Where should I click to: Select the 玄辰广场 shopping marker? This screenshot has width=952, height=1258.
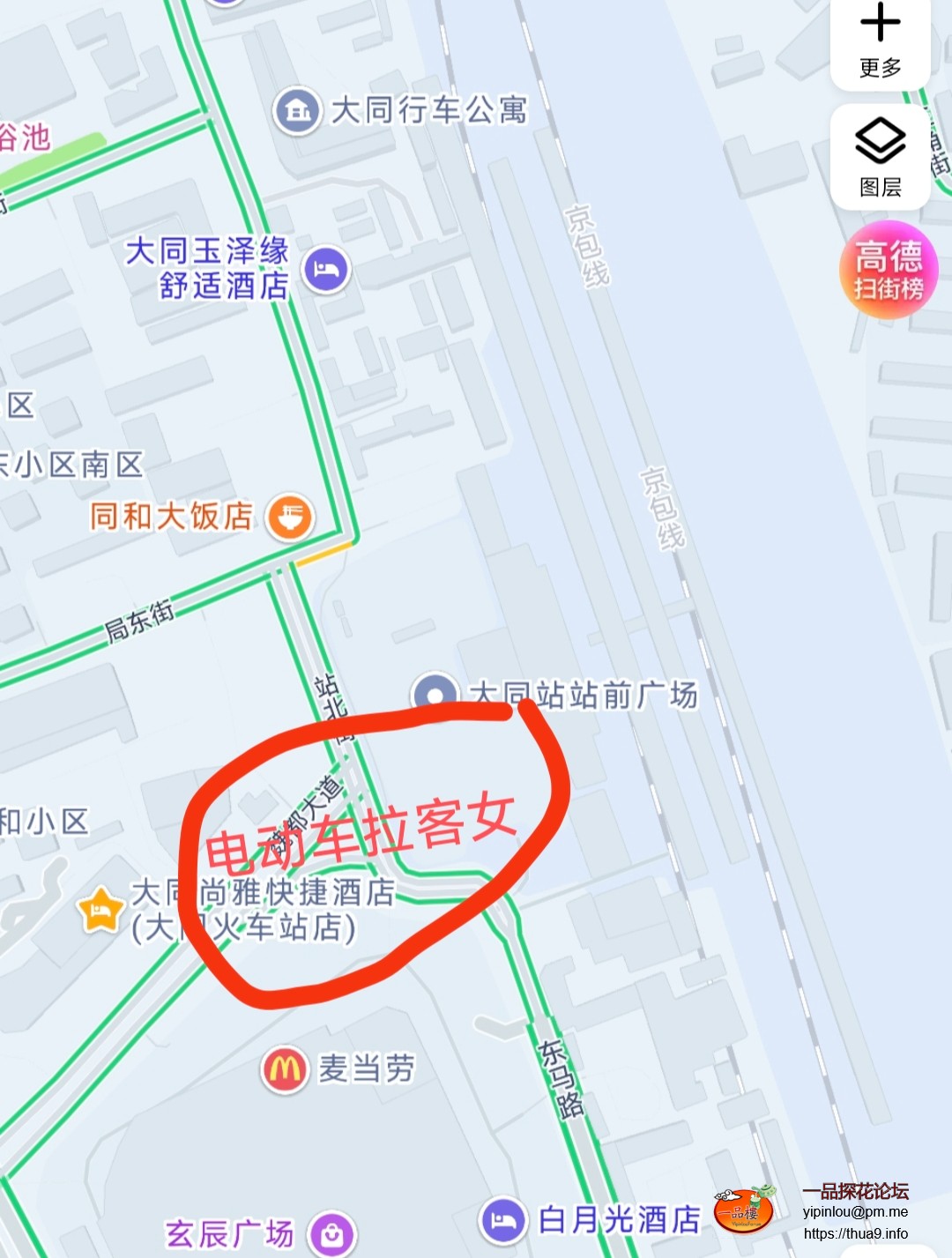332,1234
